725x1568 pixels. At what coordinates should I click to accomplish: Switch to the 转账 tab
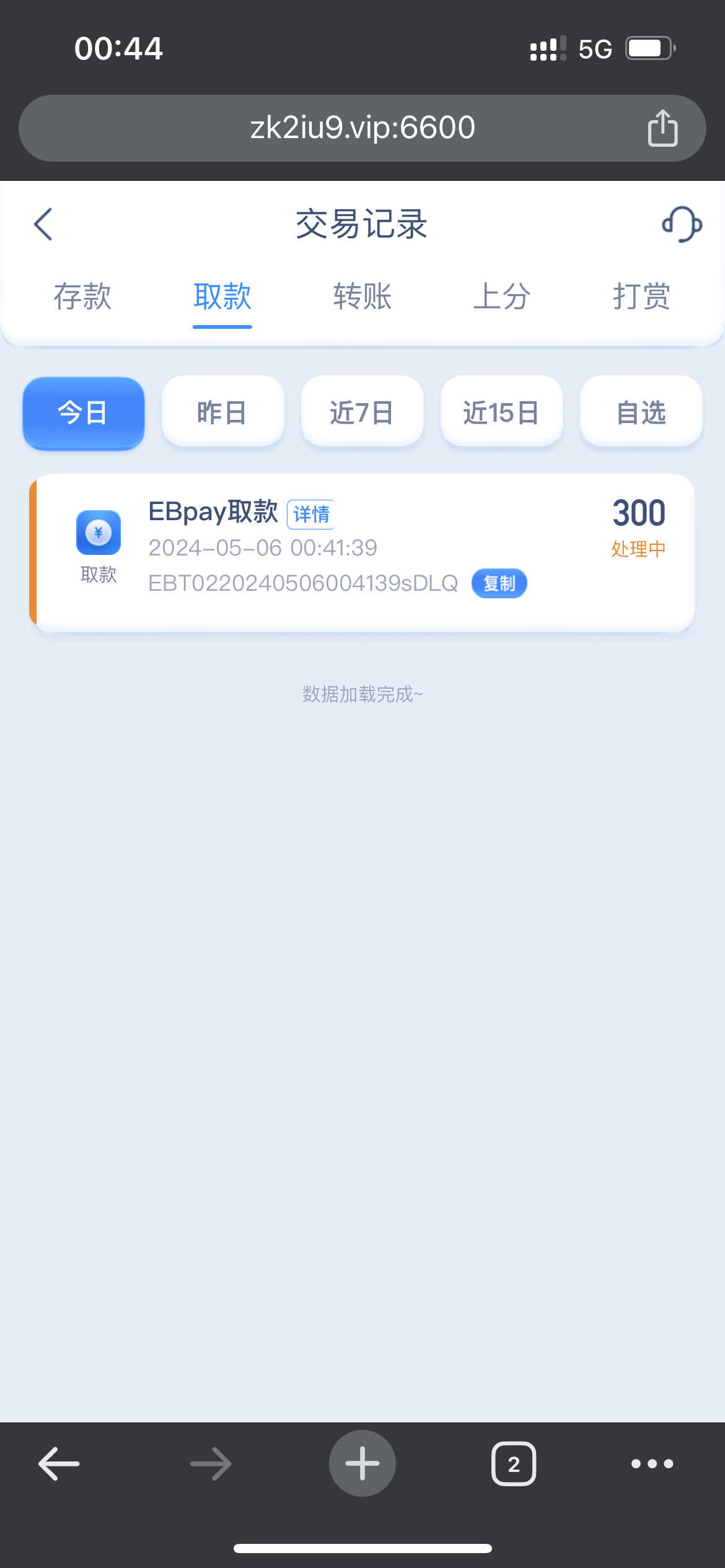(362, 297)
